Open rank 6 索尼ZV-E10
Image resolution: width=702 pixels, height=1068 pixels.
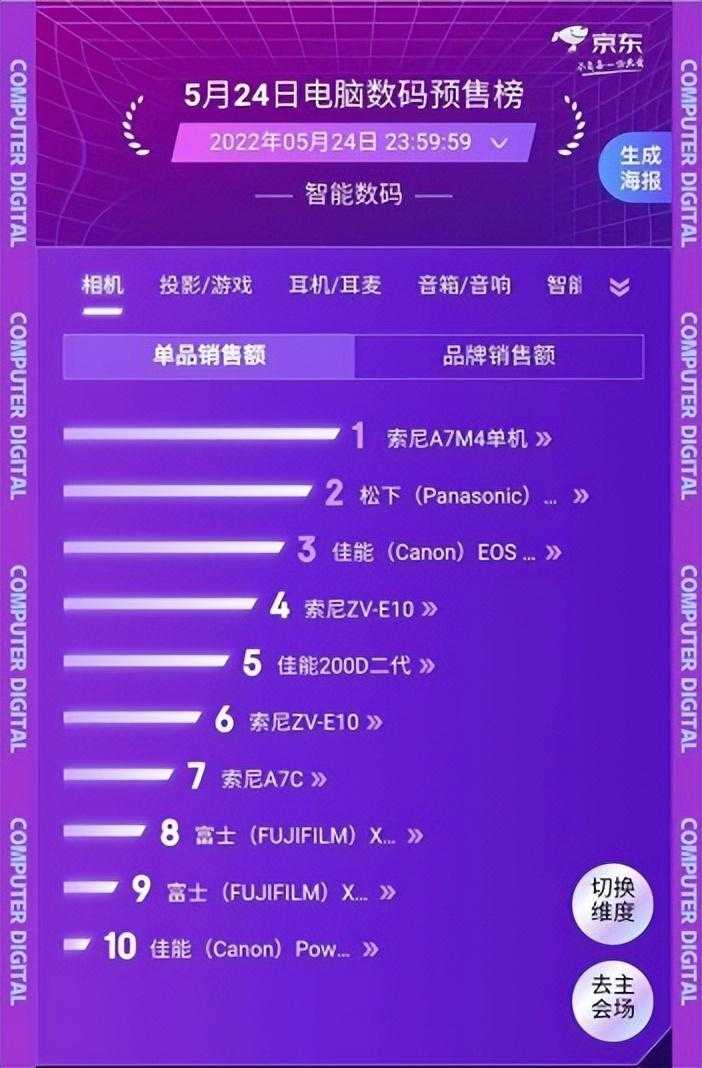pyautogui.click(x=304, y=721)
